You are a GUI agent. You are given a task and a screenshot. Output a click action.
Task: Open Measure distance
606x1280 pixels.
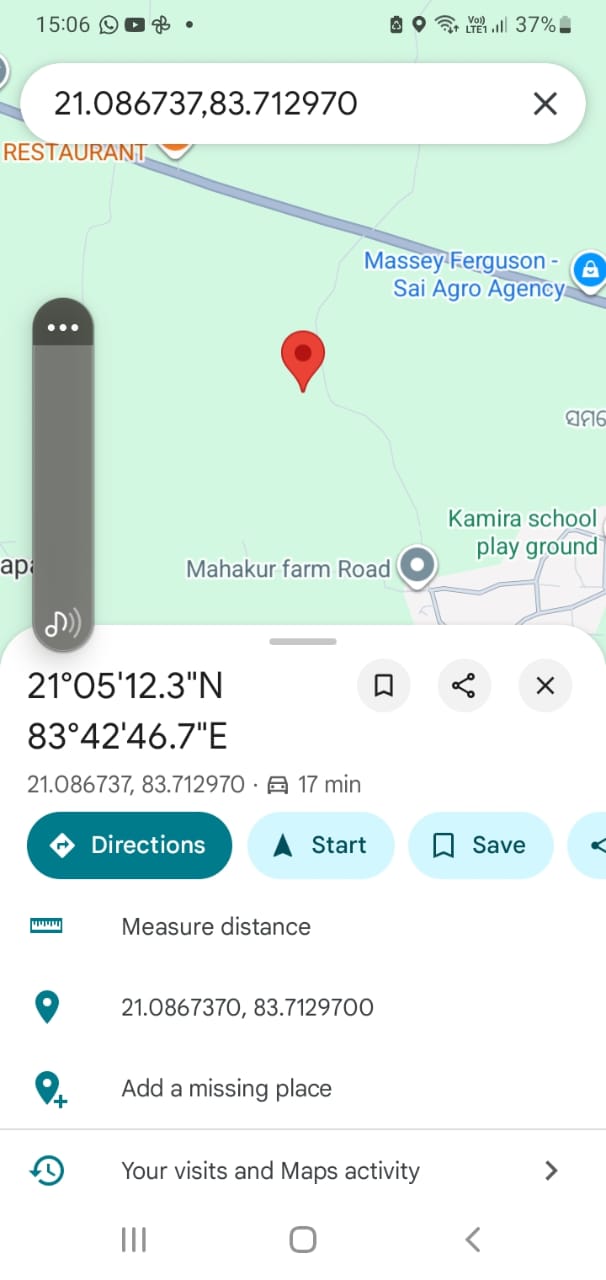(x=216, y=926)
